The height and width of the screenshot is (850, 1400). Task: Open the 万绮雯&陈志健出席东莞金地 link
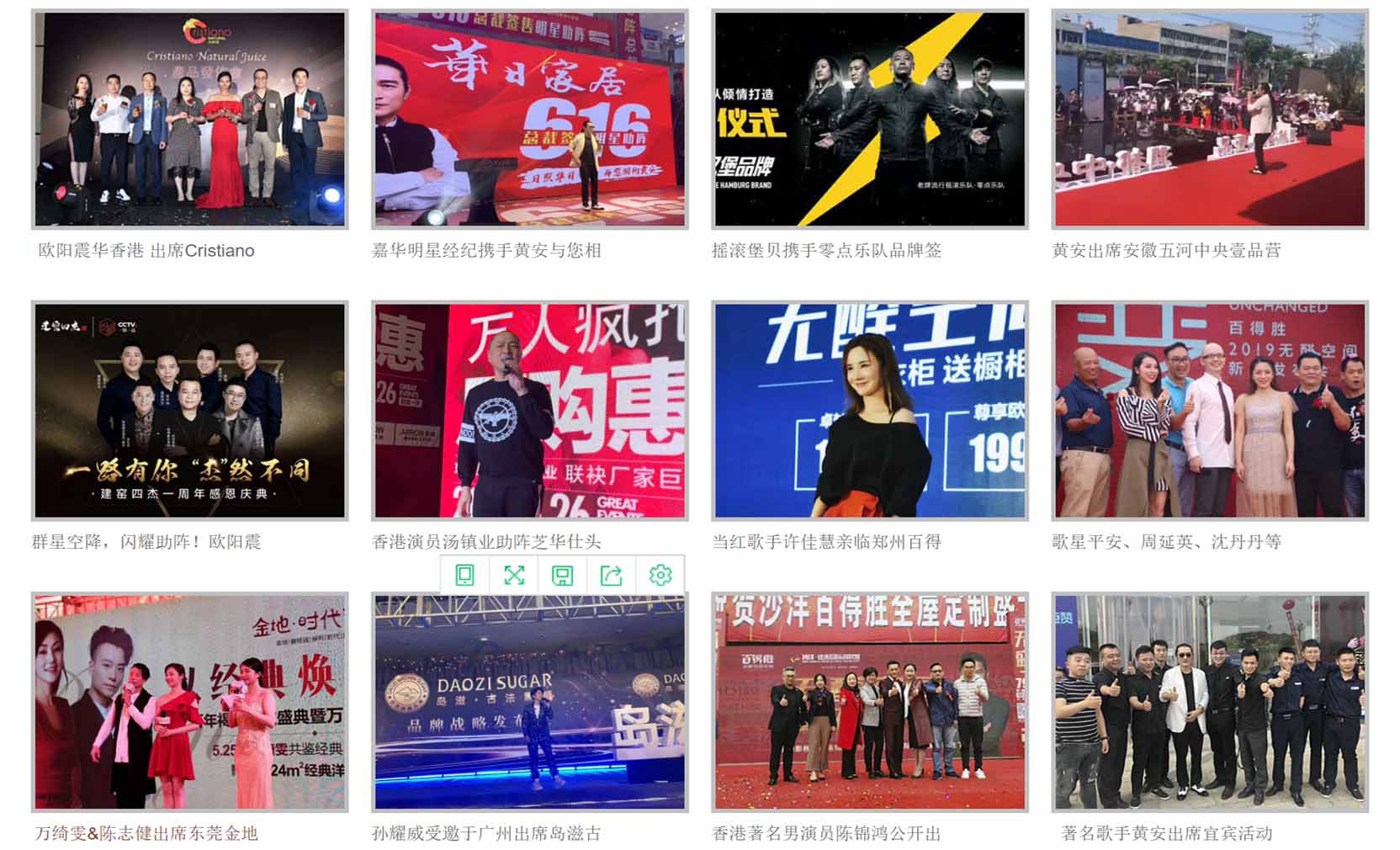click(146, 833)
